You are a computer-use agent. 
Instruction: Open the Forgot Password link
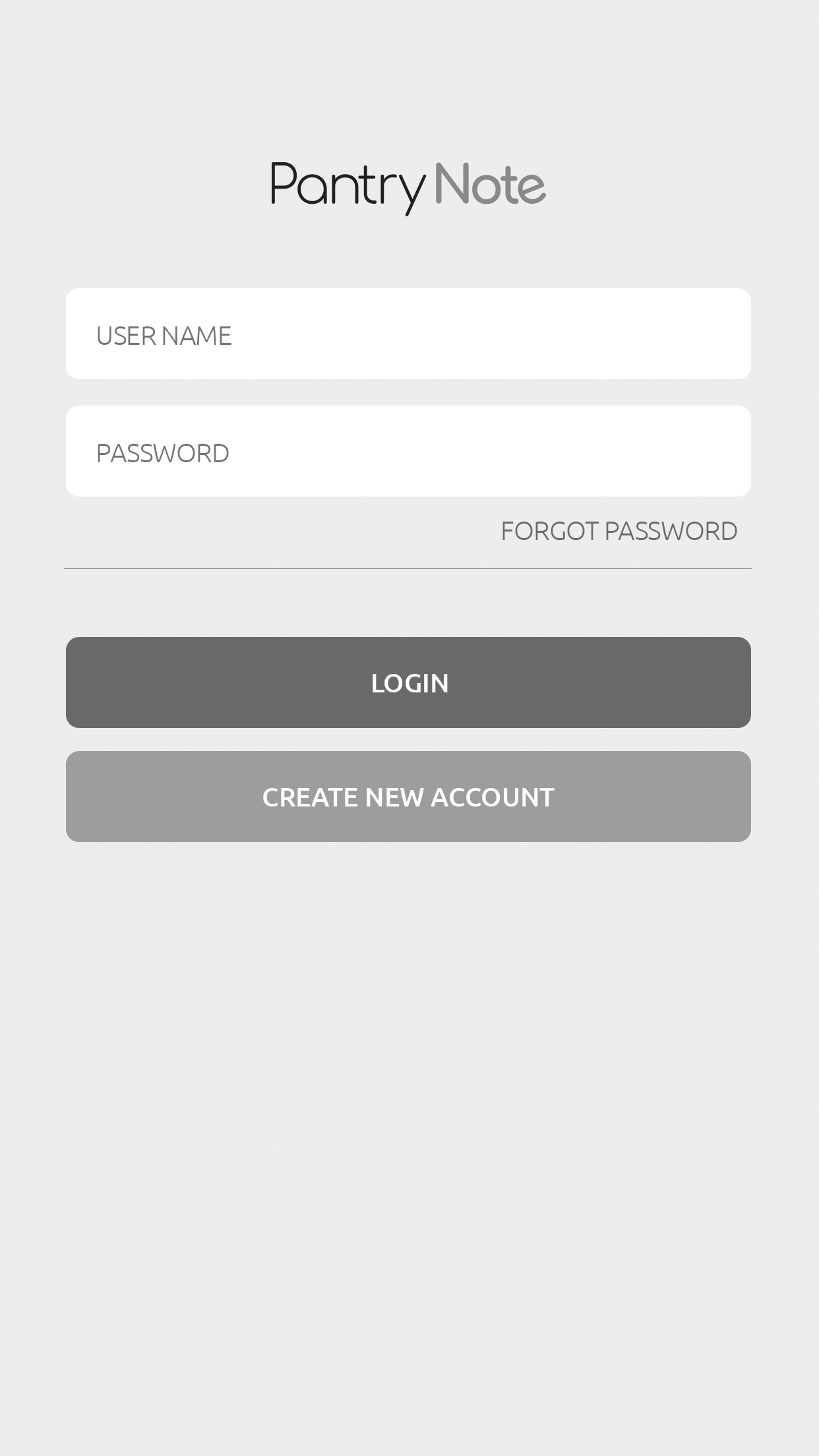click(x=619, y=531)
